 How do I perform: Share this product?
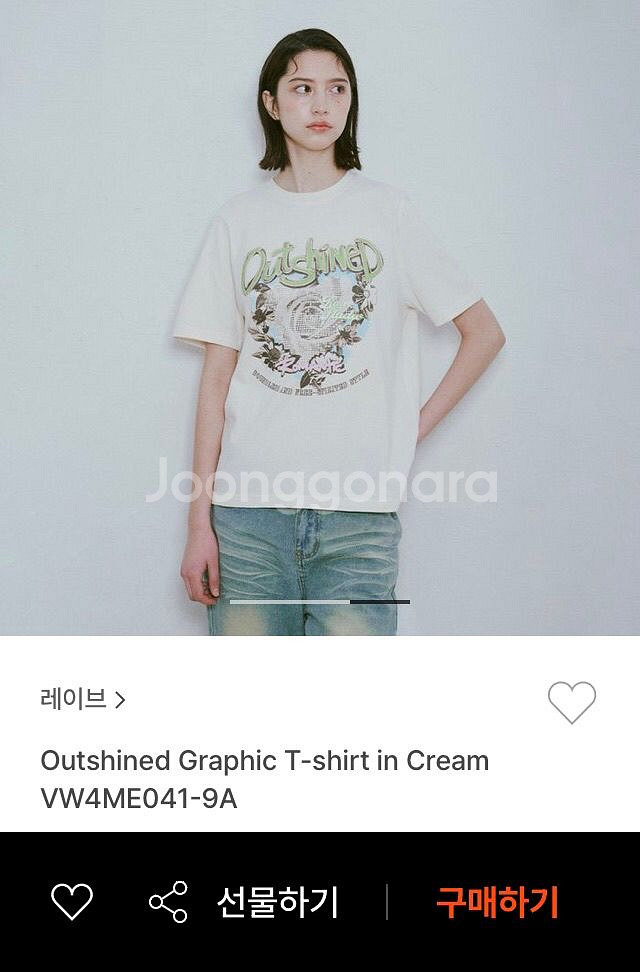click(x=168, y=902)
